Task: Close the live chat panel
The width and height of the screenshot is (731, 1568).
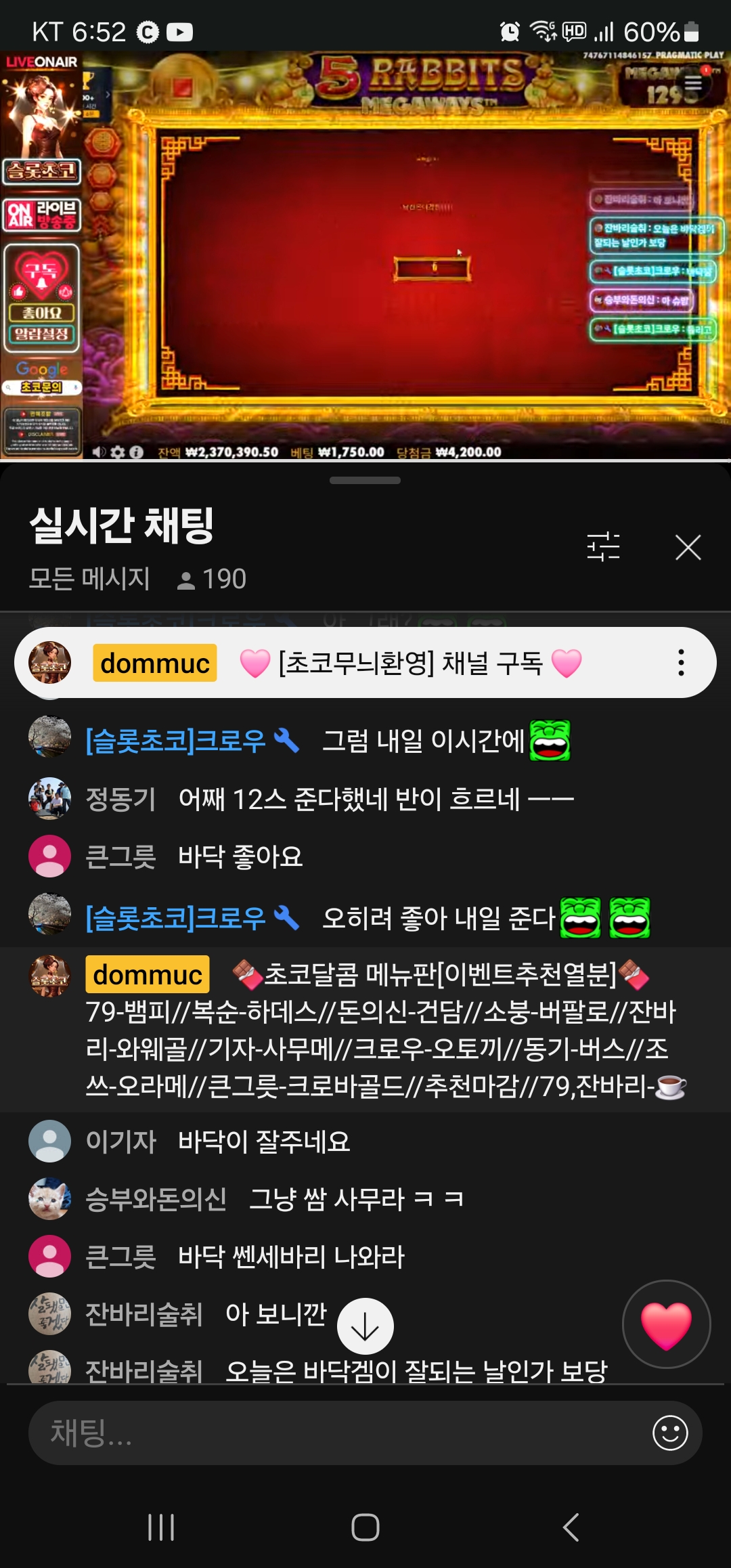Action: pyautogui.click(x=688, y=547)
